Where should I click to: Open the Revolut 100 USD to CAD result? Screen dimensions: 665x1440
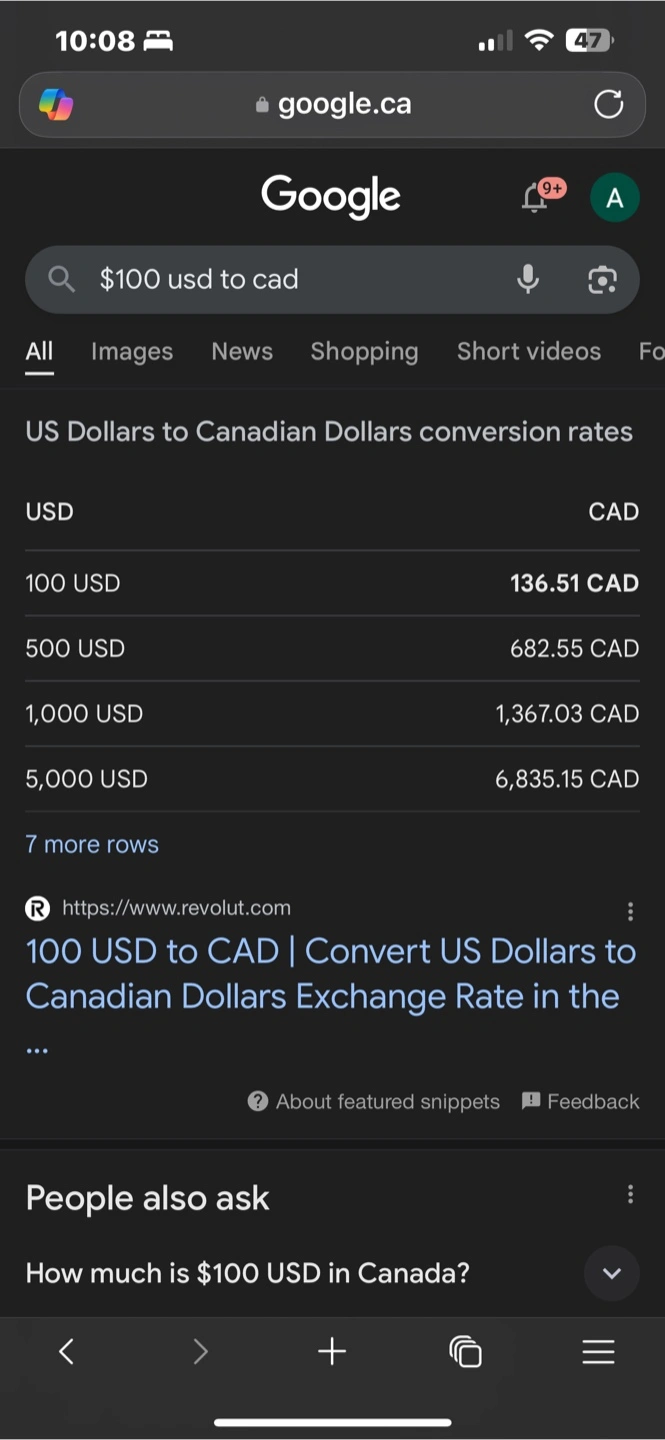(331, 973)
